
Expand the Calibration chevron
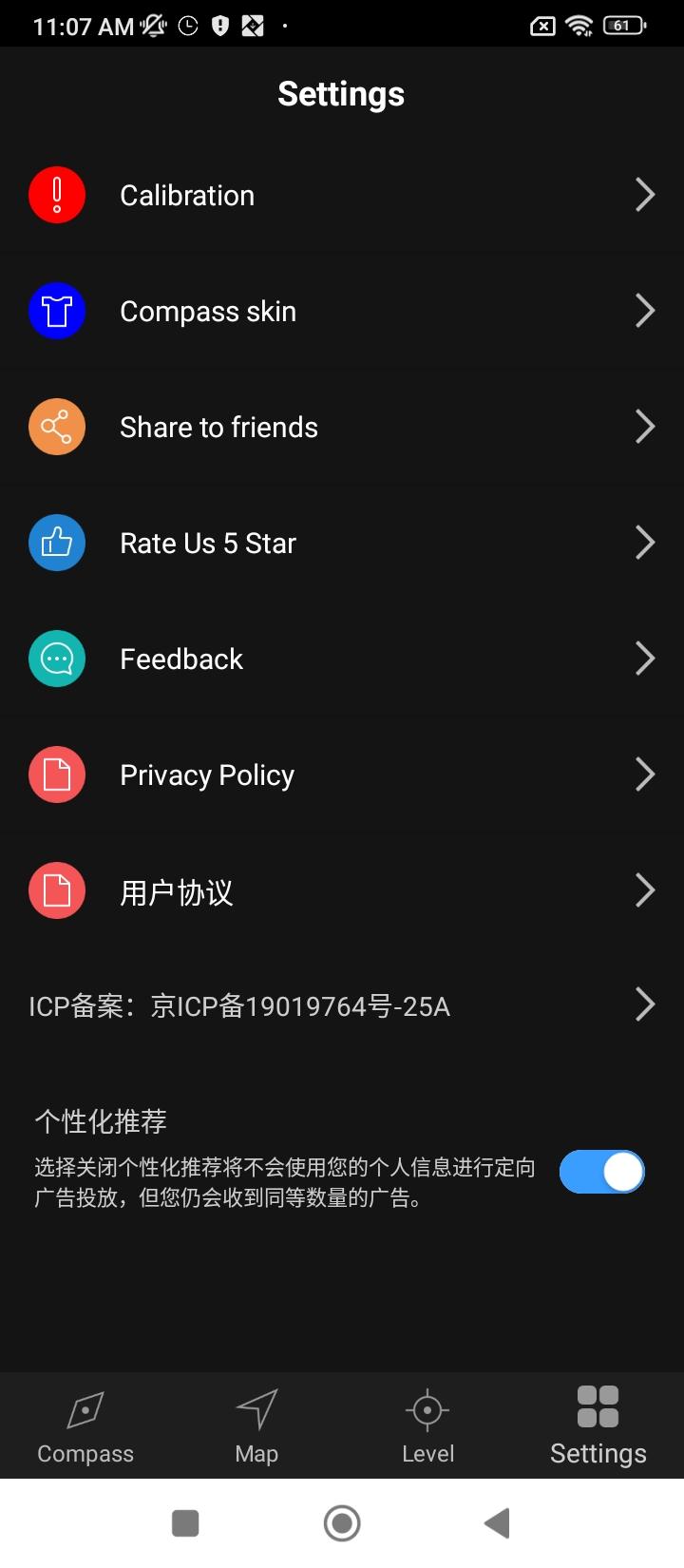[644, 194]
